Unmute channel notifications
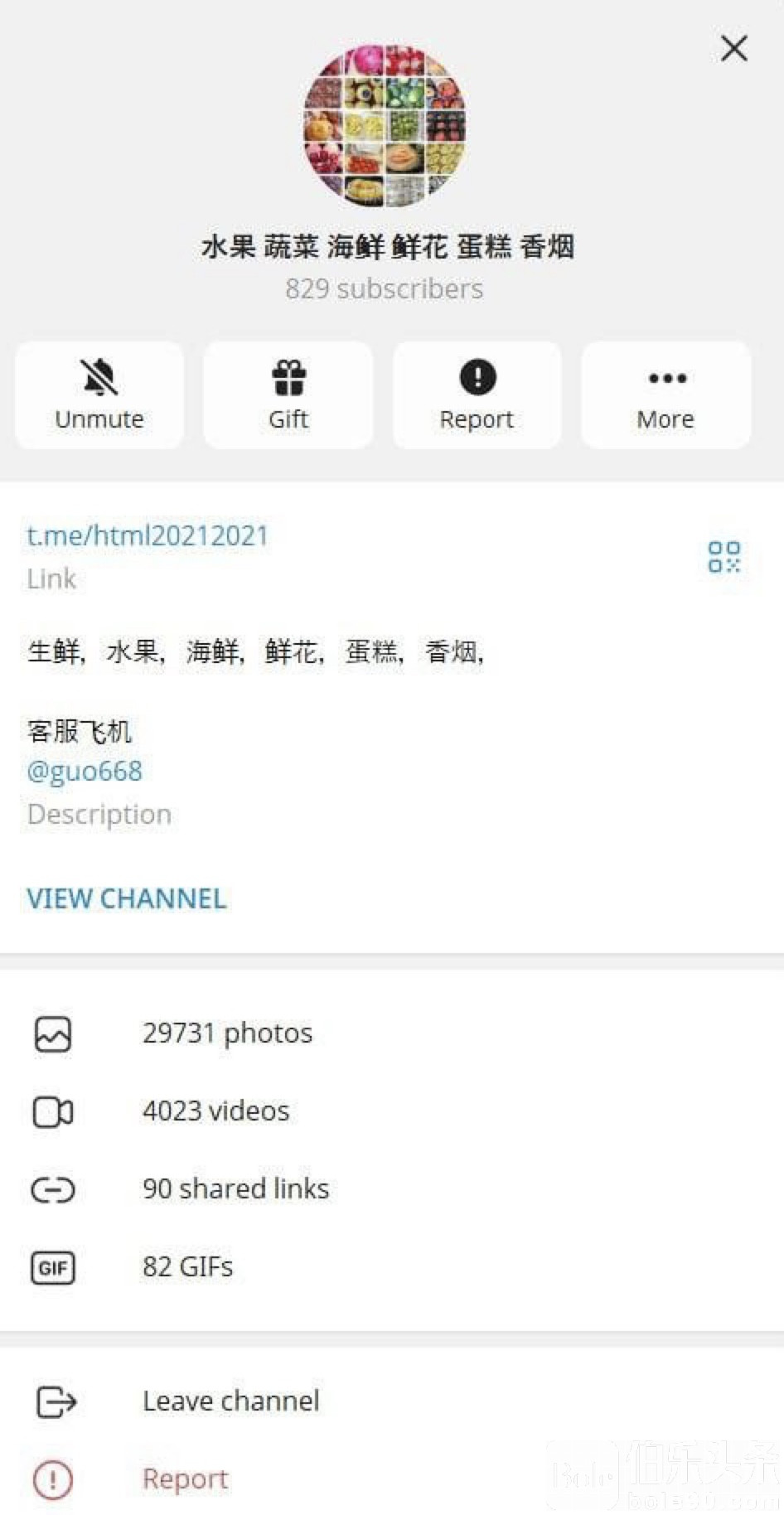Screen dimensions: 784x1515 [x=99, y=395]
